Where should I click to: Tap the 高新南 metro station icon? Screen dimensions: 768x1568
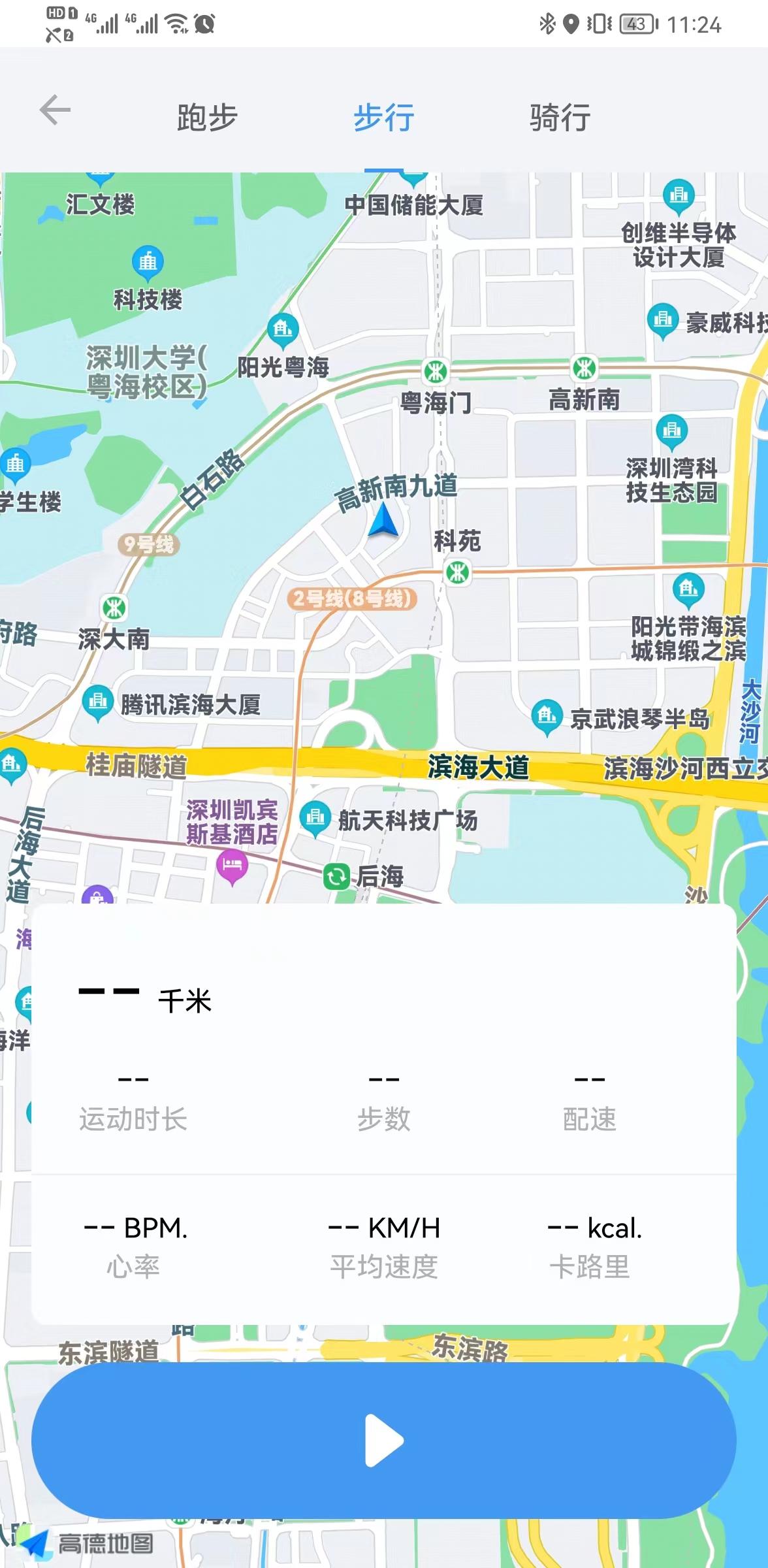point(583,370)
